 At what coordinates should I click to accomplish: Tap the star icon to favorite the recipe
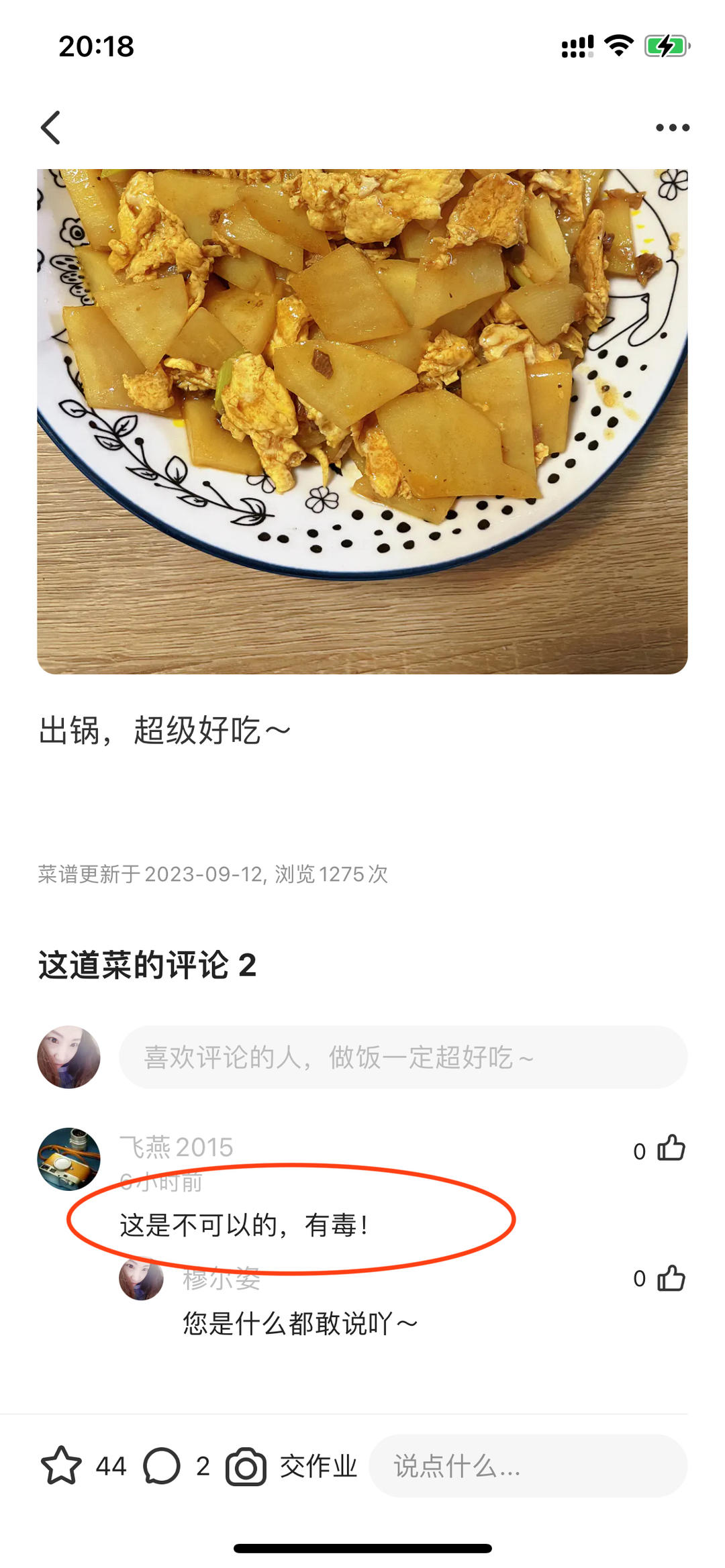tap(62, 1467)
